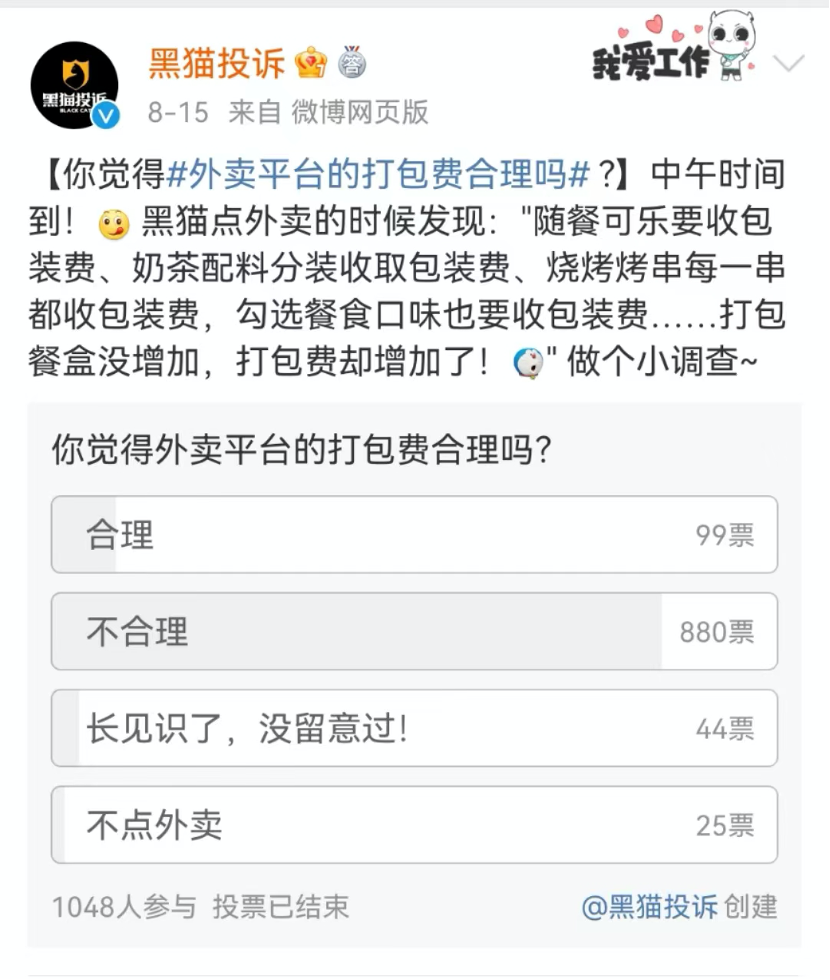The height and width of the screenshot is (980, 830).
Task: Choose 长见识了，没留意过！ poll option
Action: [414, 728]
